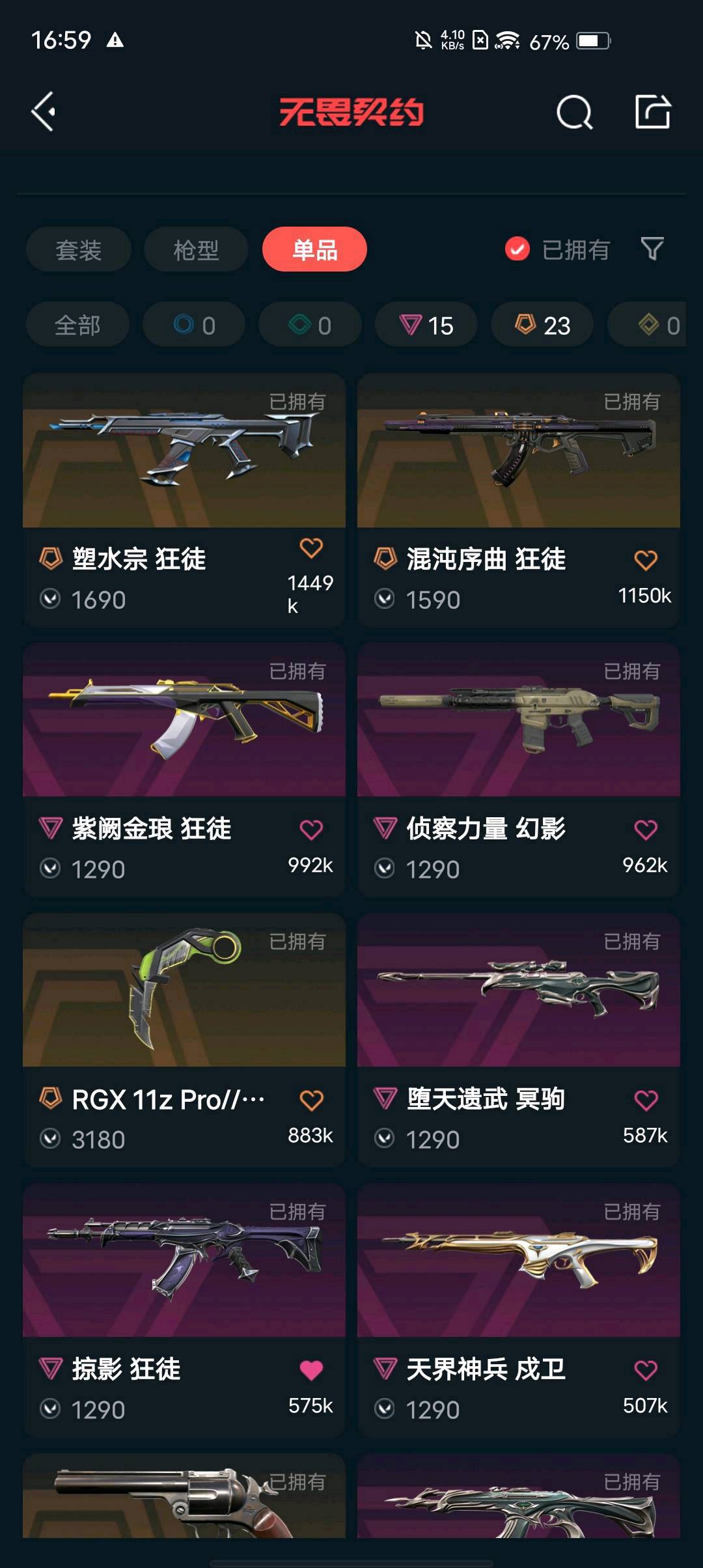This screenshot has width=703, height=1568.
Task: Unlike the 掠影 狂徒 skin
Action: coord(311,1370)
